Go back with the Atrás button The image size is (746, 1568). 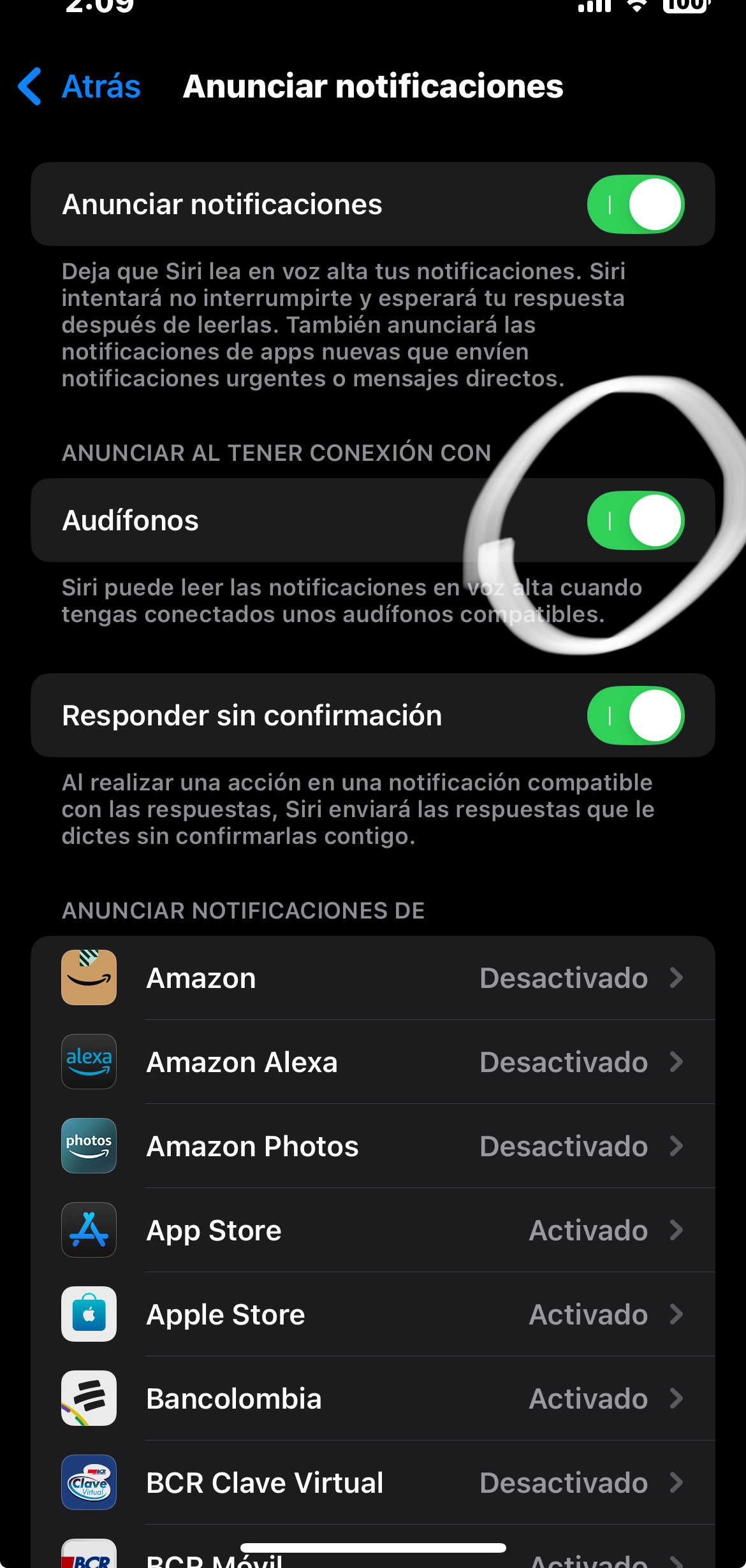[x=80, y=87]
